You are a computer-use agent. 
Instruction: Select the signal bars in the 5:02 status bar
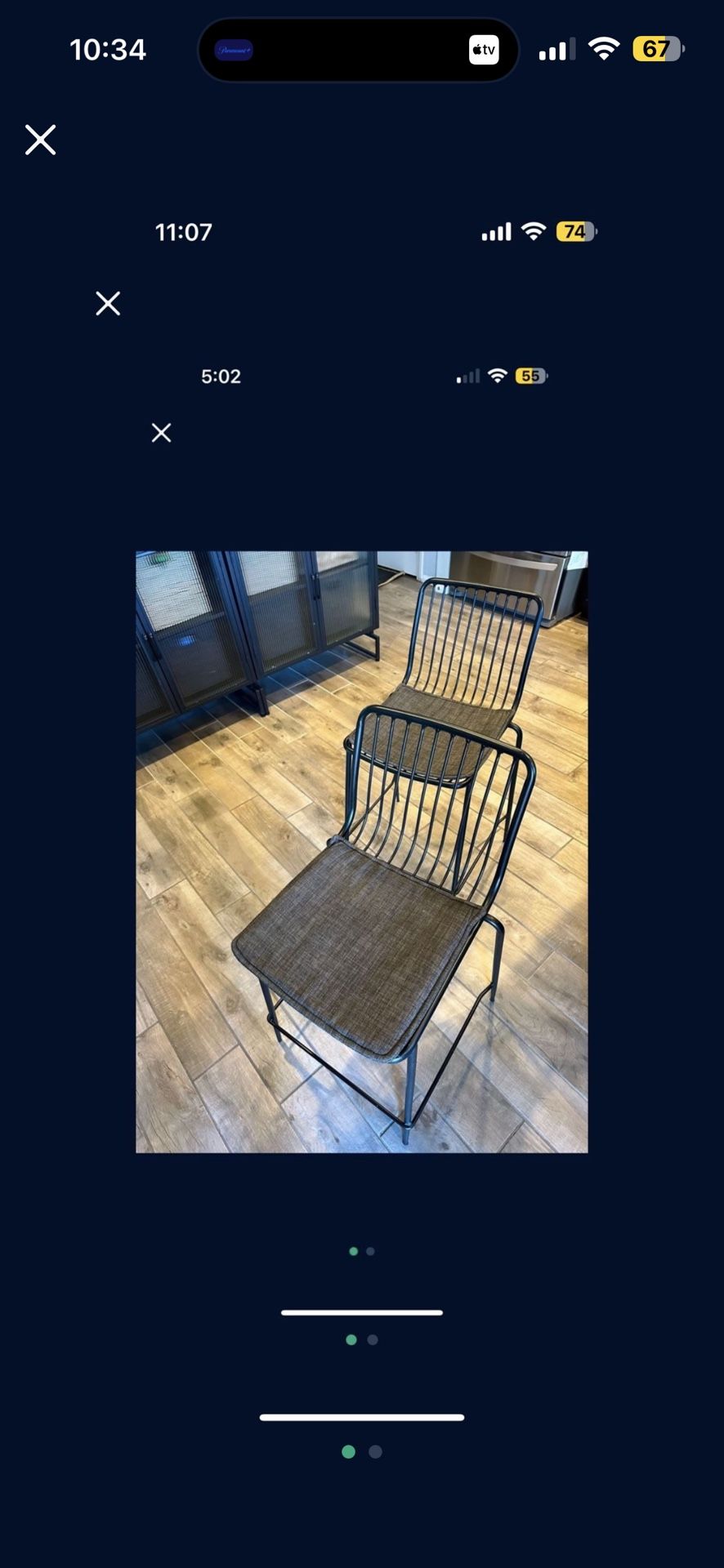point(467,376)
